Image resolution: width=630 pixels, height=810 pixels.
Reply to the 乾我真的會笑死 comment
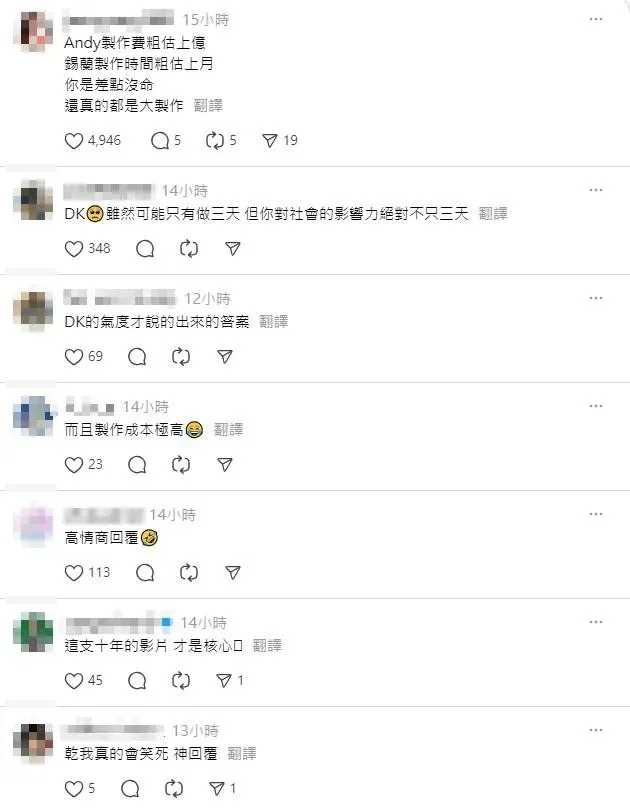(130, 788)
